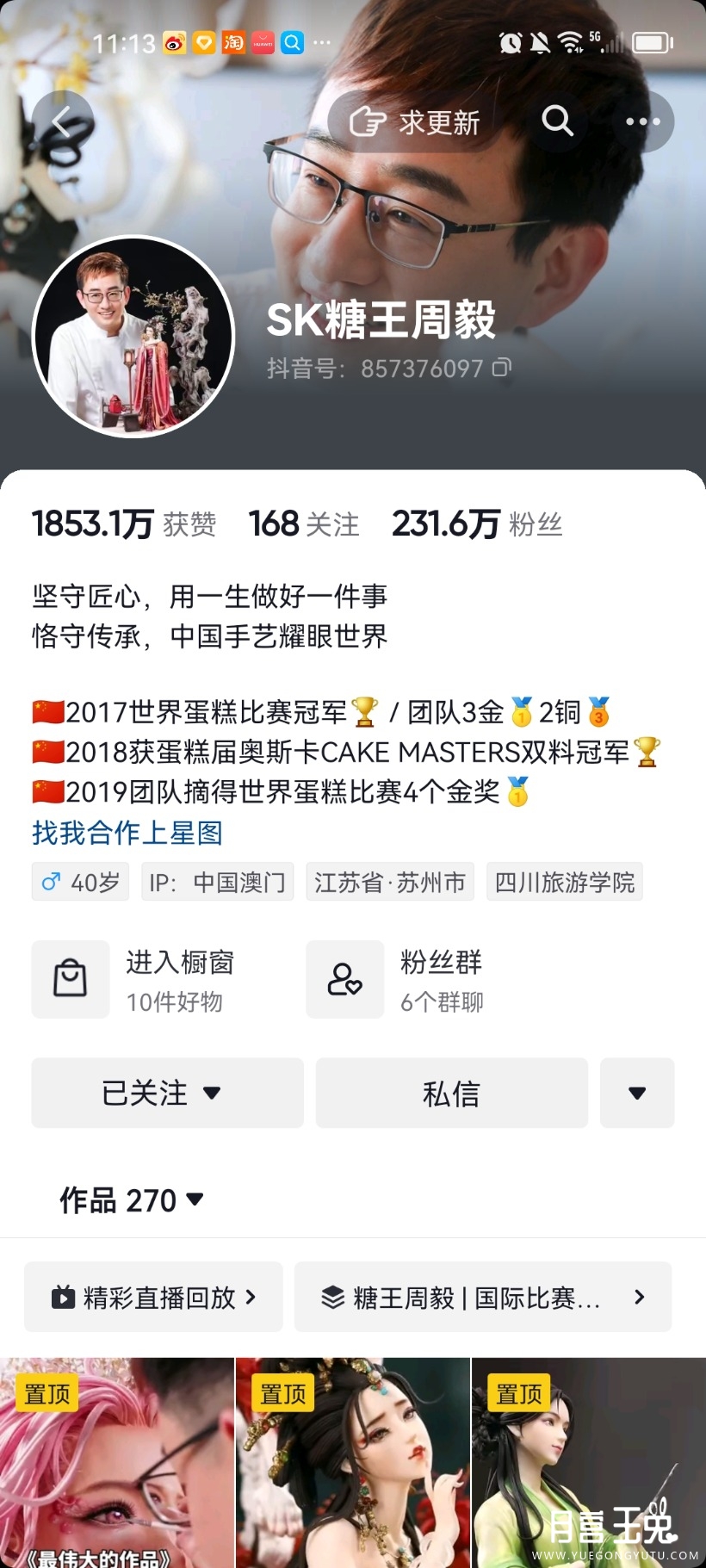Send a 私信 private message
706x1568 pixels.
[x=451, y=1094]
